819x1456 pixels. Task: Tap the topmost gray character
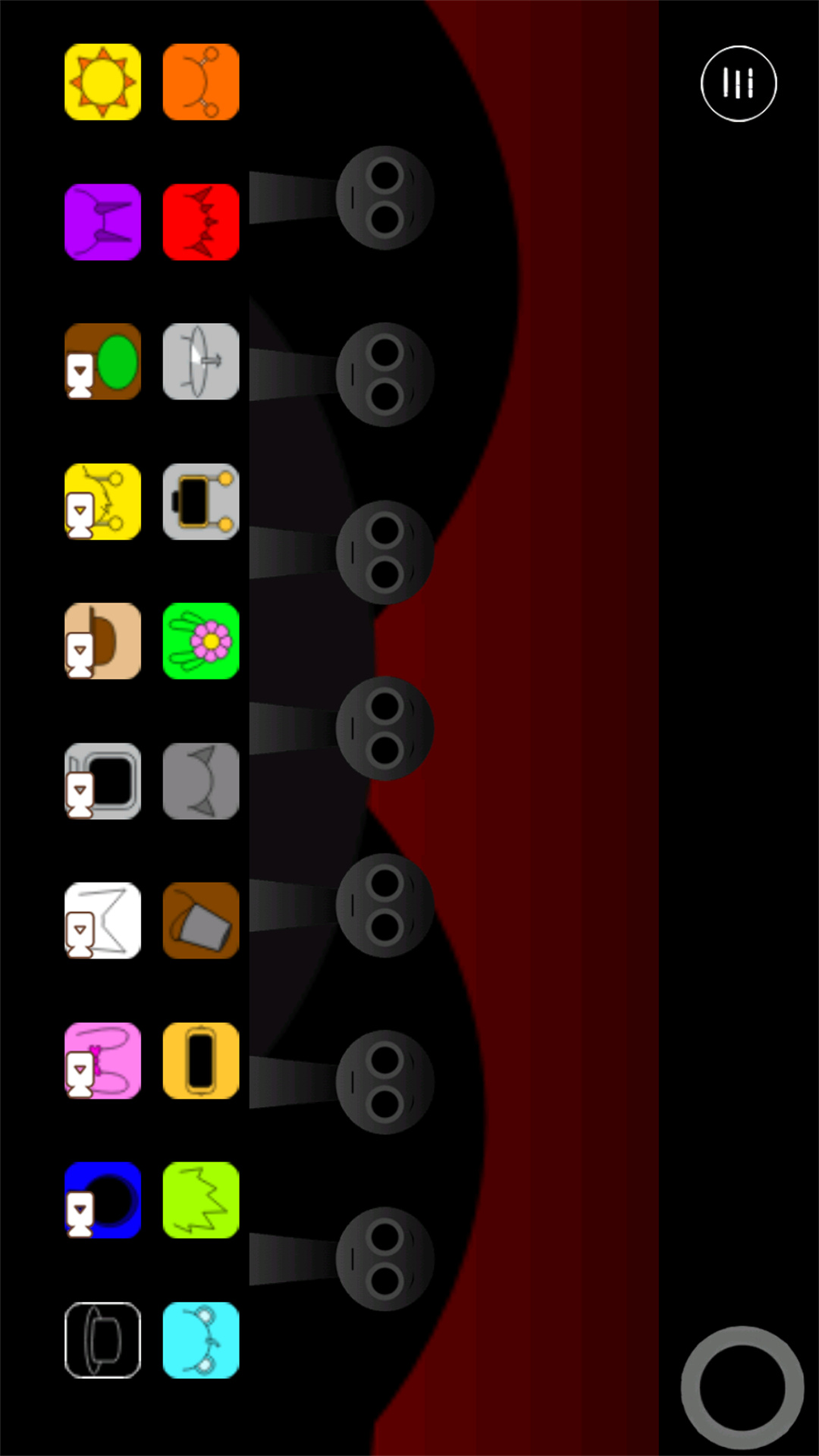384,198
